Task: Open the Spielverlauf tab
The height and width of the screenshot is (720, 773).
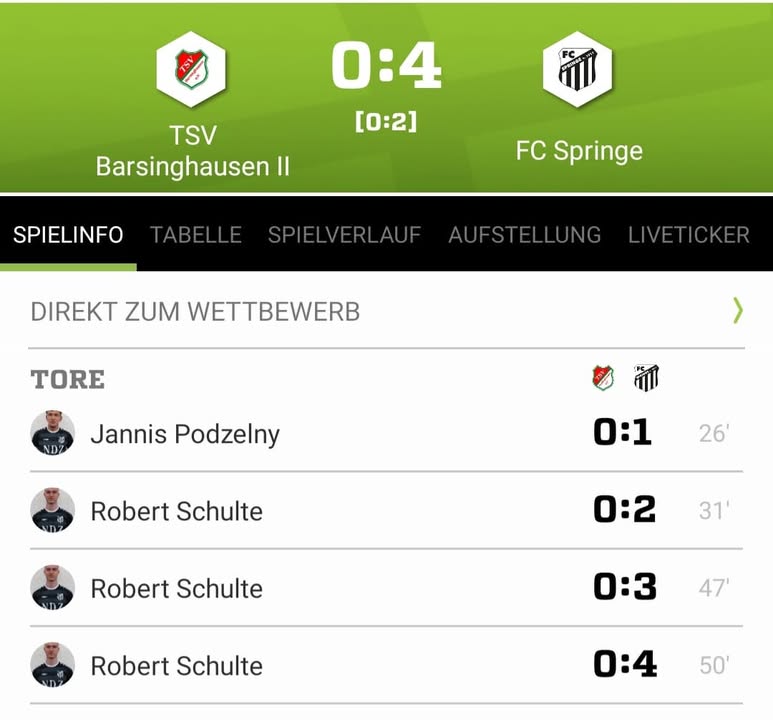Action: point(344,235)
